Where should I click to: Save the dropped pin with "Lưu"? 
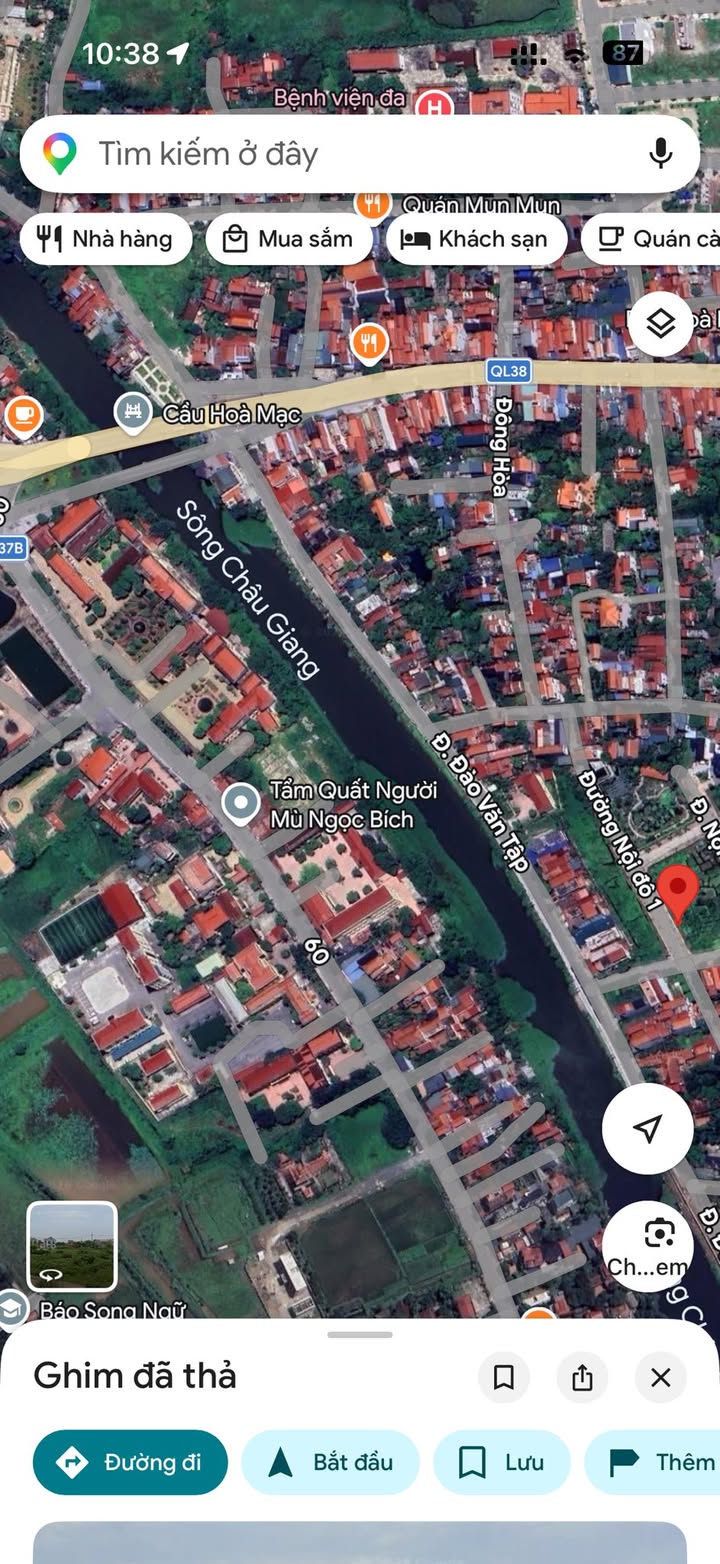tap(501, 1462)
